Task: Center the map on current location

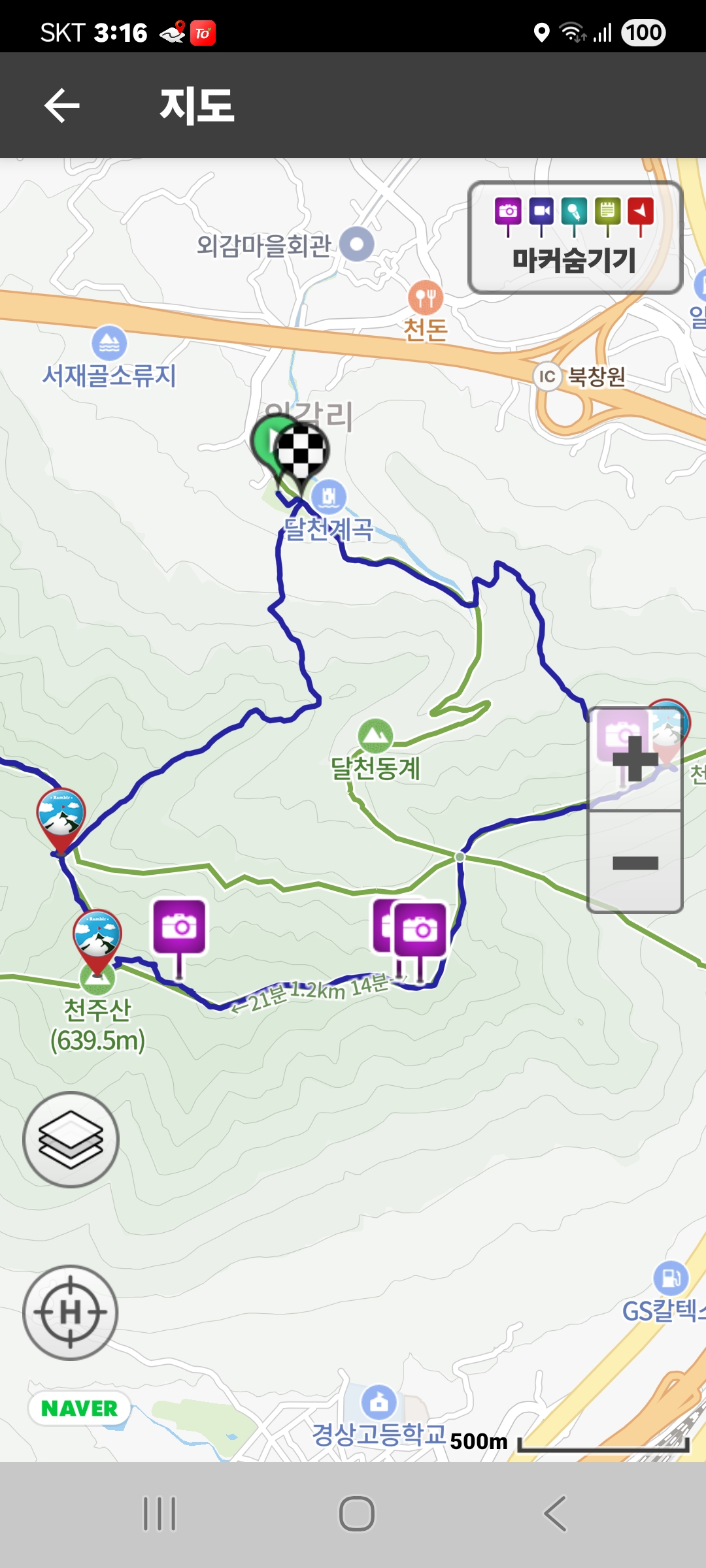Action: [71, 1312]
